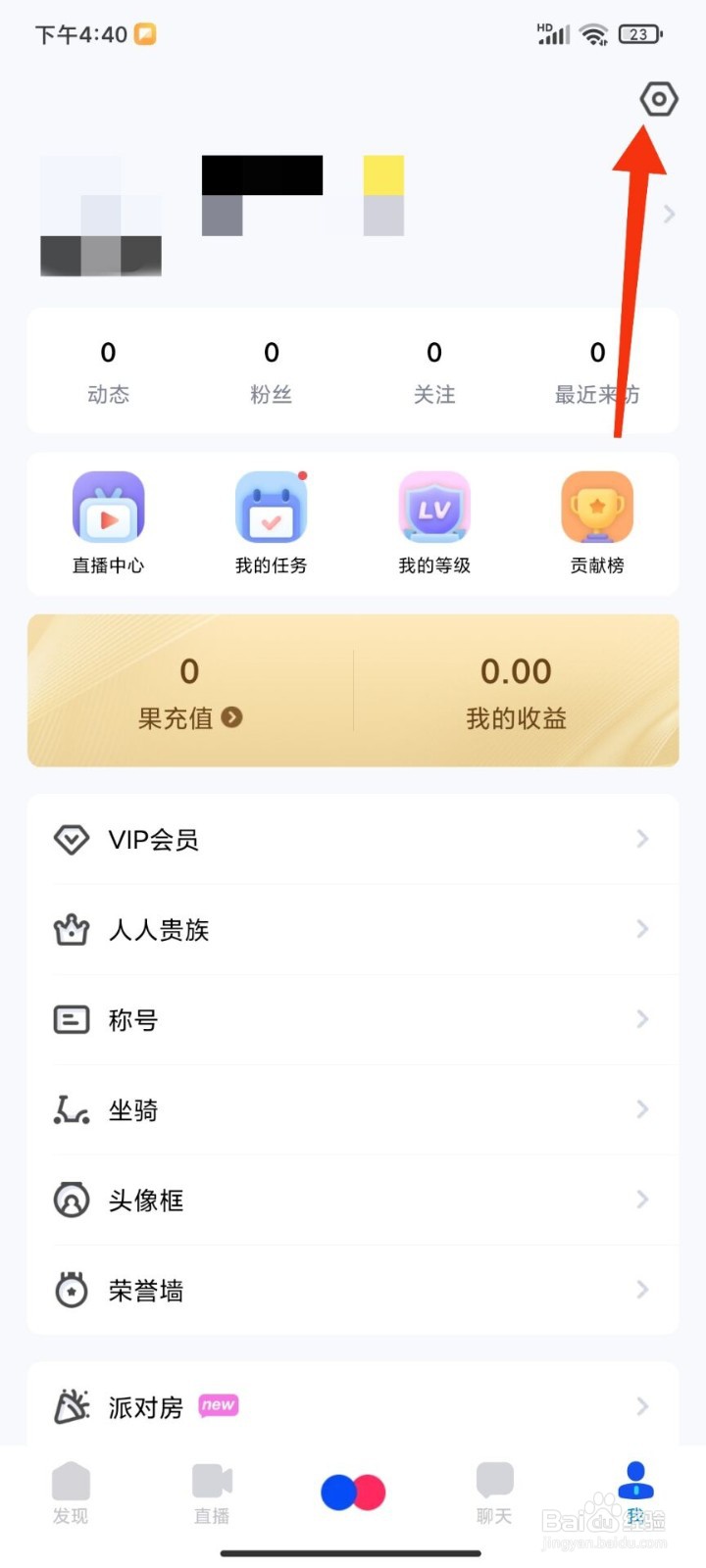Switch to the 聊天 tab
This screenshot has width=706, height=1568.
coord(494,1494)
